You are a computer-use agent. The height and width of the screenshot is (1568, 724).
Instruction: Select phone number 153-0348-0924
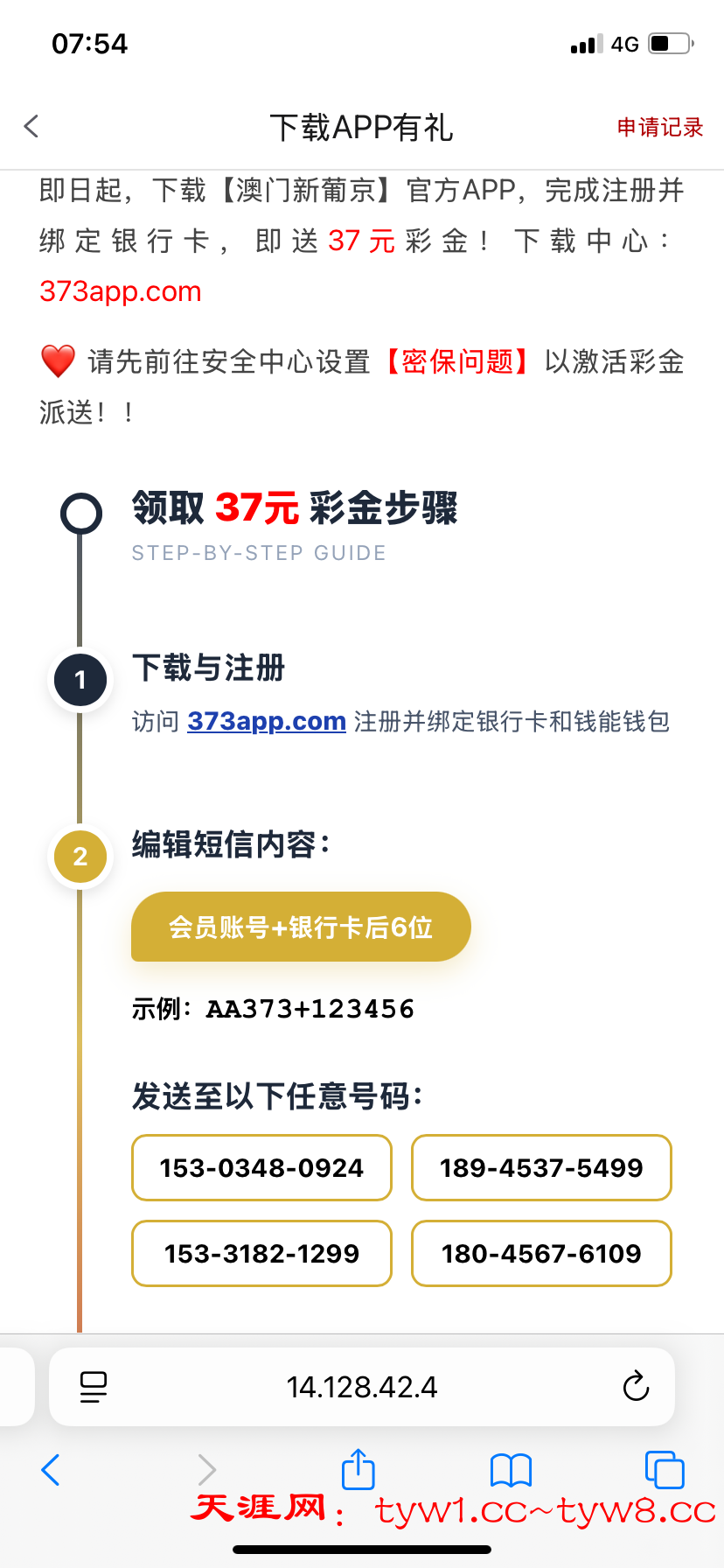(261, 1168)
